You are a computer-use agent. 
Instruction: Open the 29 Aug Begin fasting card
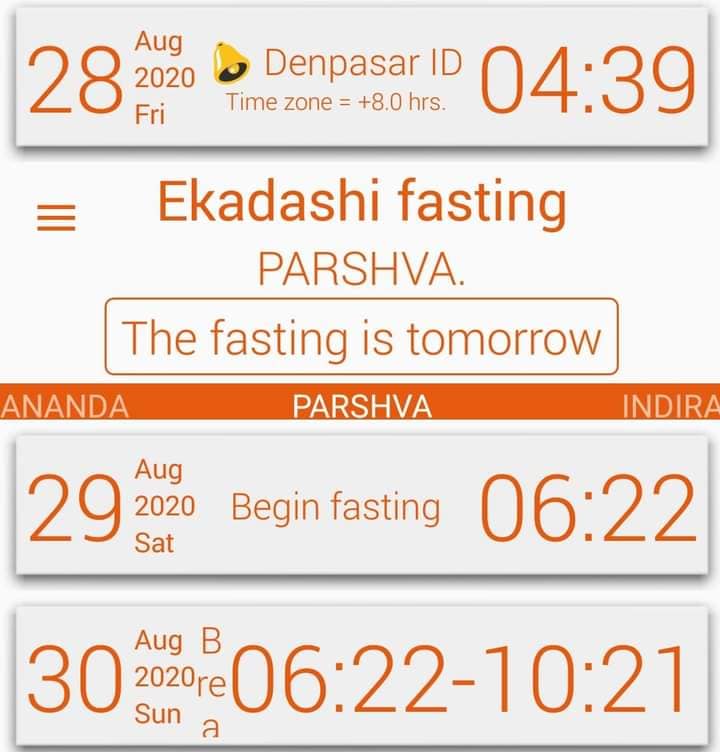point(362,505)
